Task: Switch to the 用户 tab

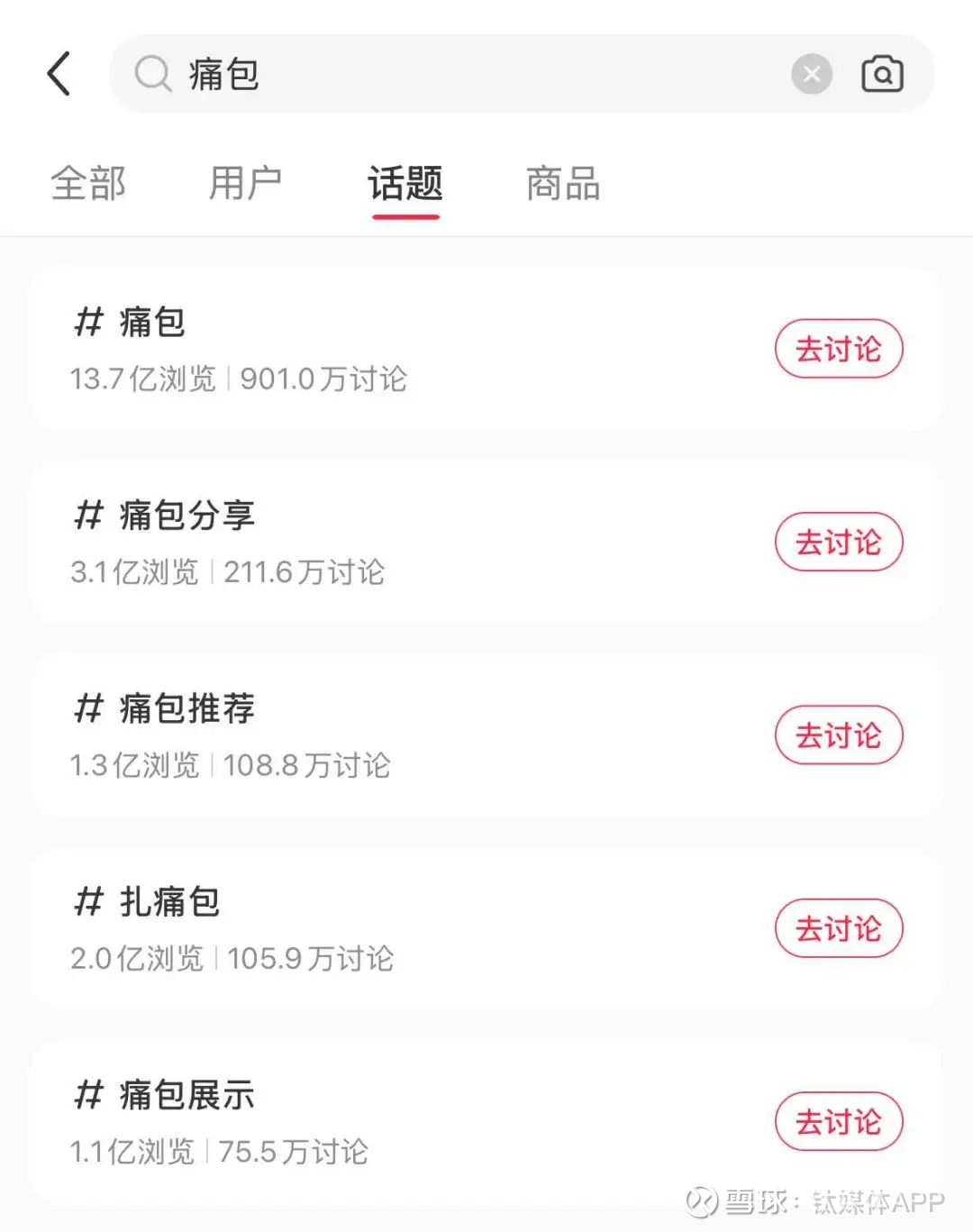Action: pyautogui.click(x=245, y=184)
